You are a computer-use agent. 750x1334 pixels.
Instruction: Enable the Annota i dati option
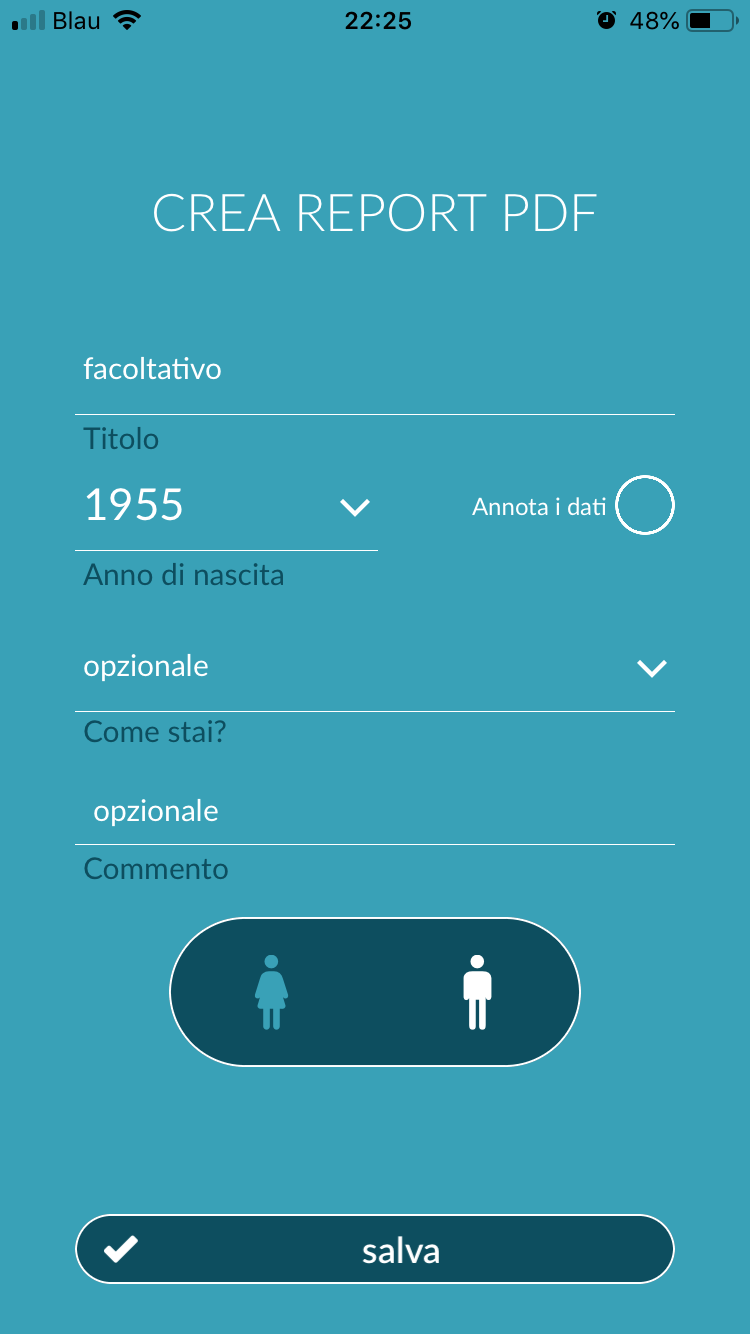coord(645,506)
